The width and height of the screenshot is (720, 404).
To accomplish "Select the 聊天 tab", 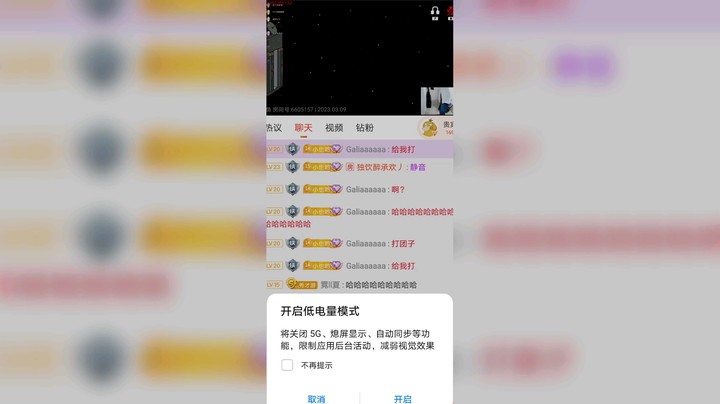I will [x=303, y=128].
